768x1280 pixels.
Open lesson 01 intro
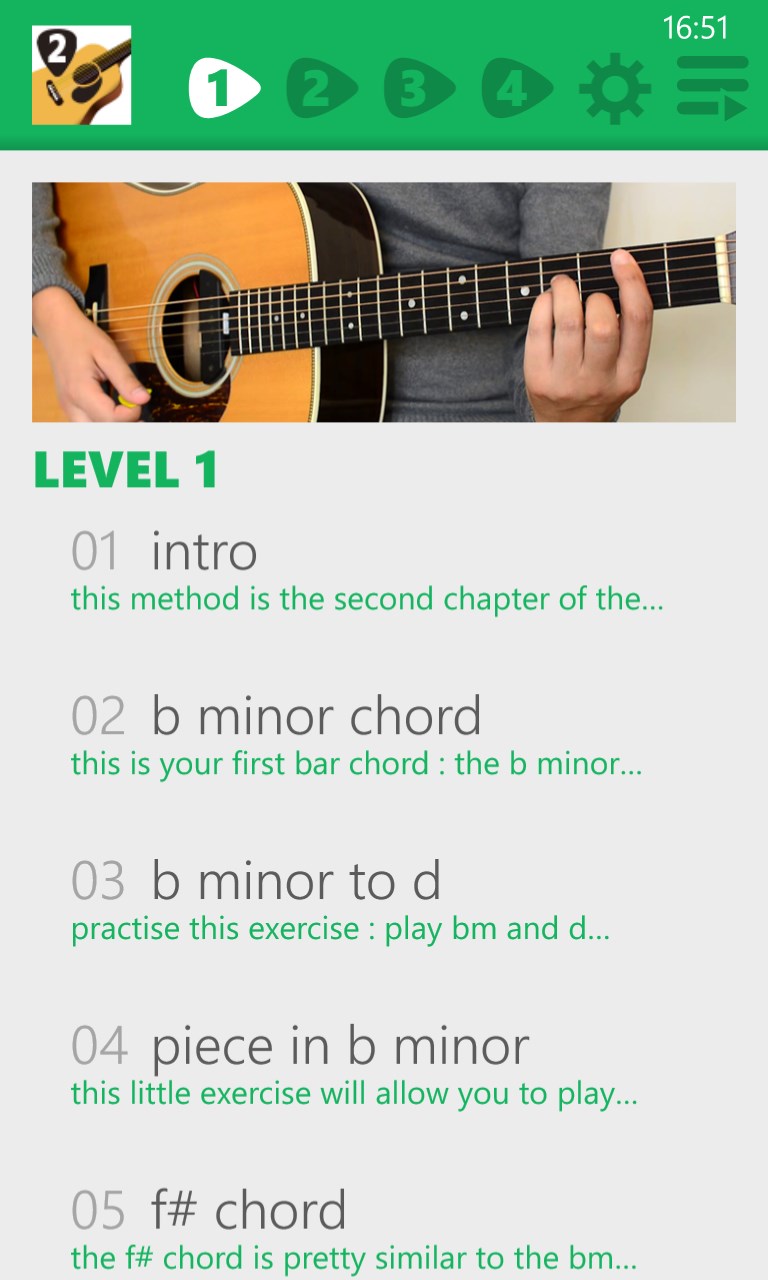coord(366,570)
